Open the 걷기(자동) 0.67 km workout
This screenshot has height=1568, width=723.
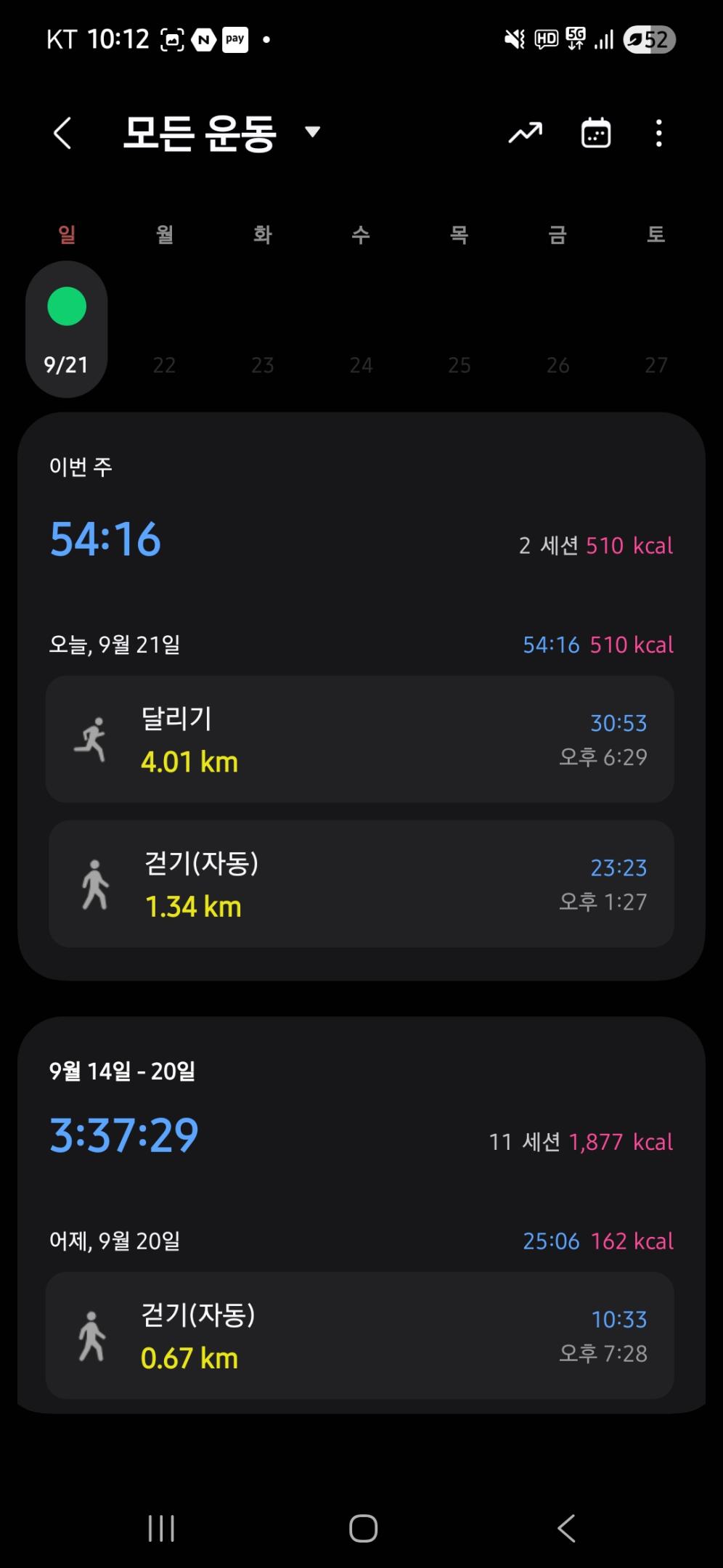[x=360, y=1334]
